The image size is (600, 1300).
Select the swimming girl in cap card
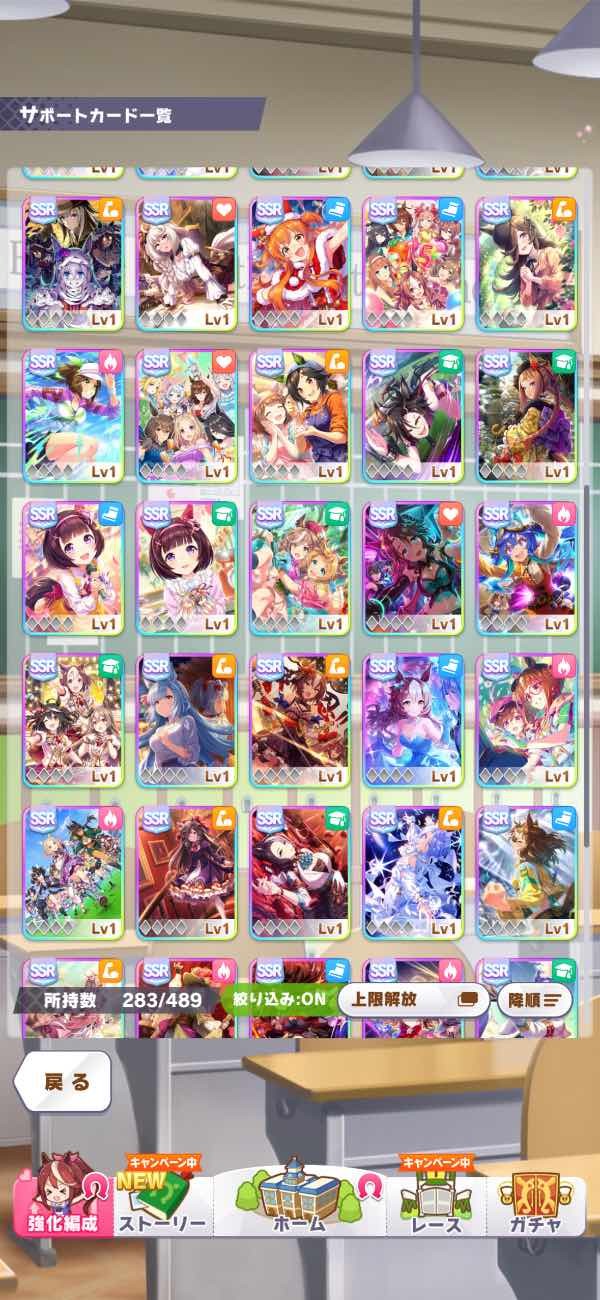pyautogui.click(x=73, y=415)
